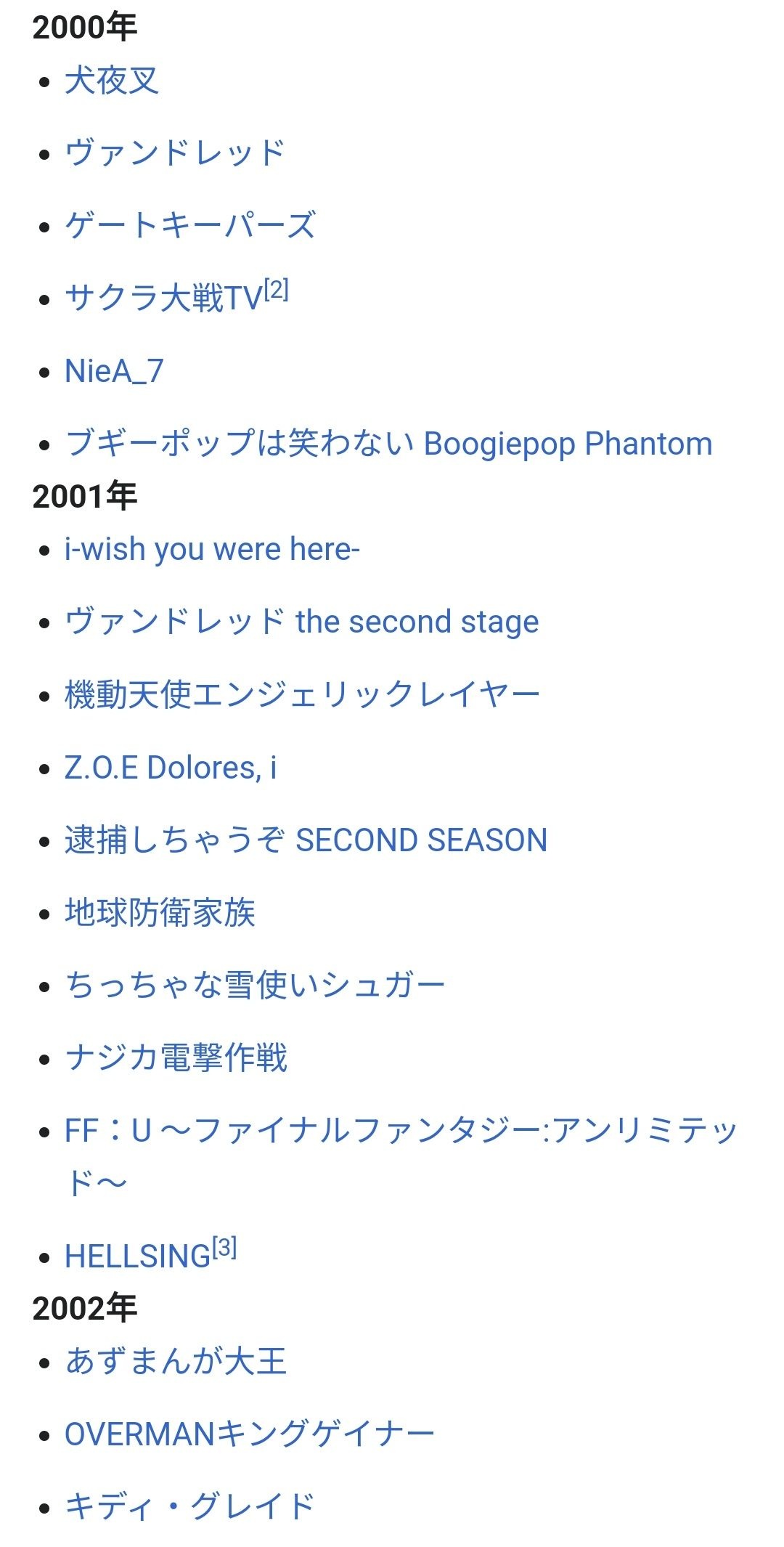Open the あずまんが大王 link

(x=176, y=1362)
